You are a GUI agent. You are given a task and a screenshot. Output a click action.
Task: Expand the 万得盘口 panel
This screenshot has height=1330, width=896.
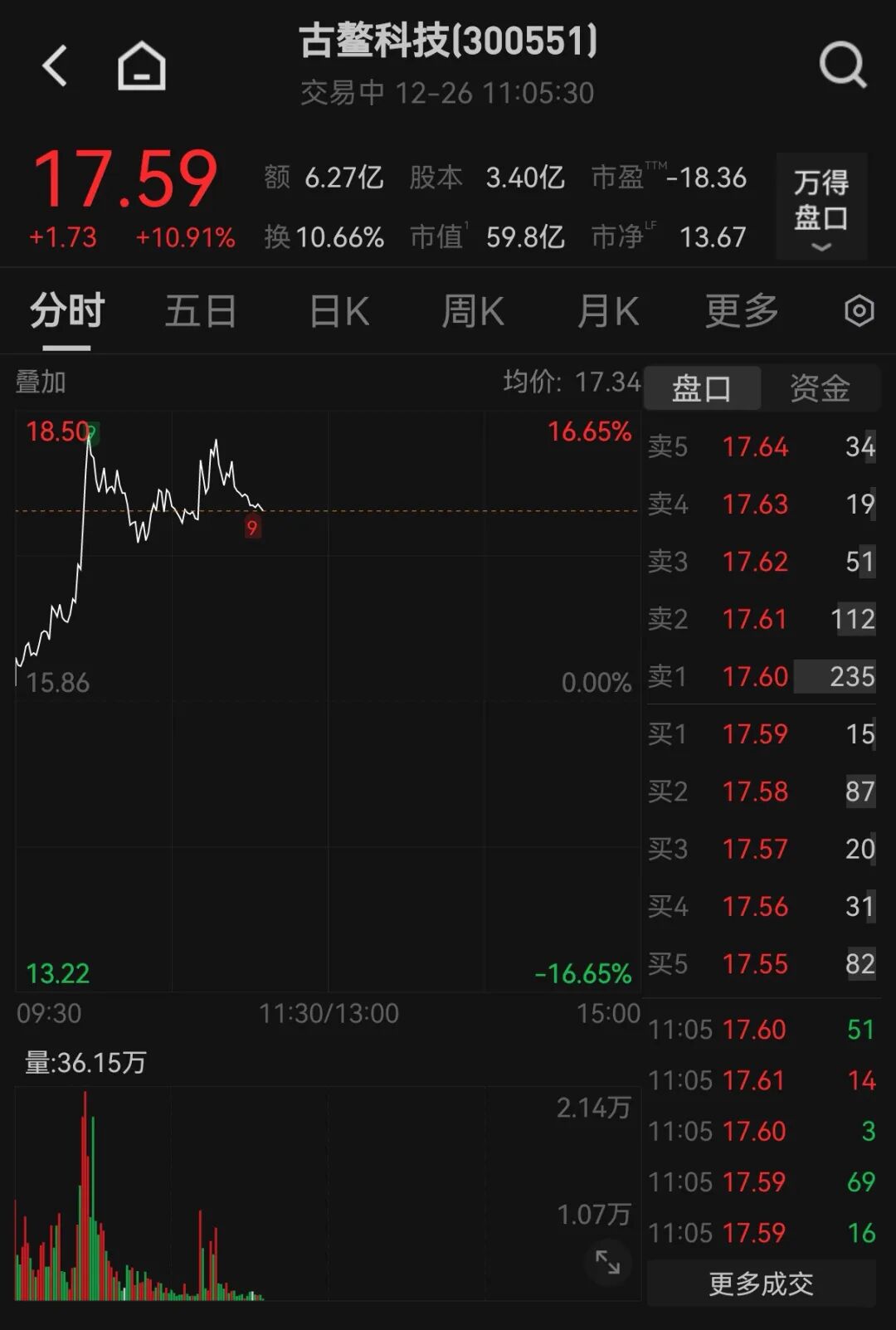tap(821, 207)
